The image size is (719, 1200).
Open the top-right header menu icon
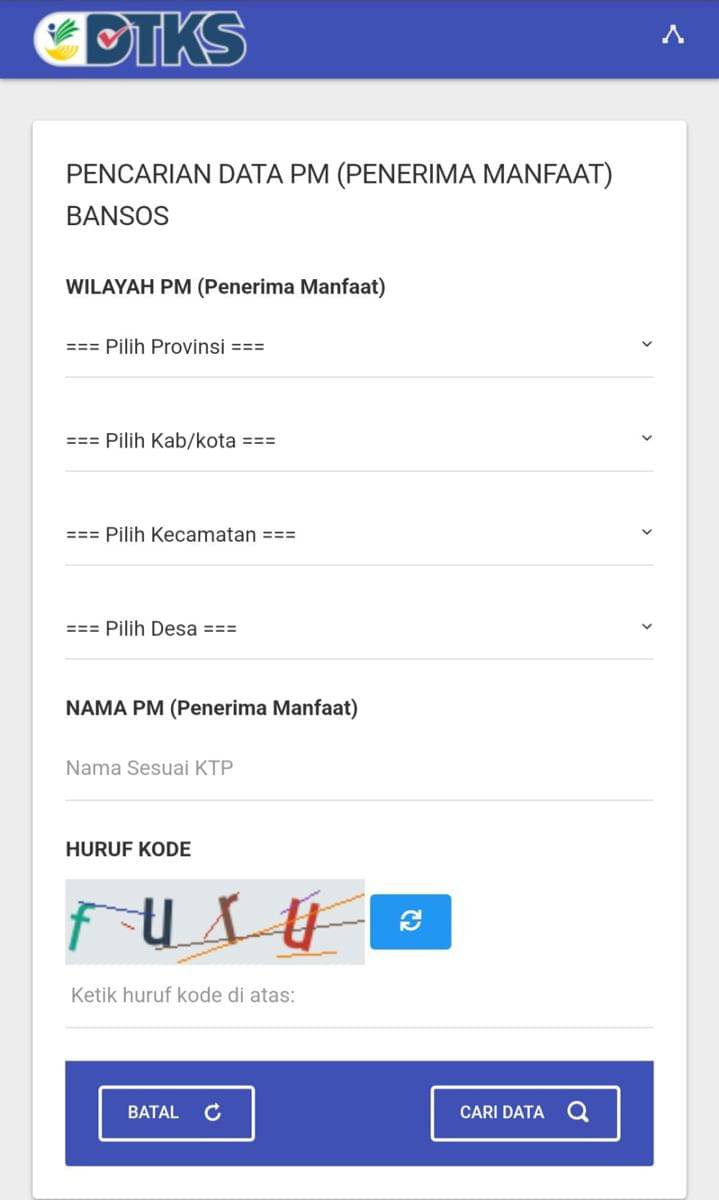tap(673, 35)
